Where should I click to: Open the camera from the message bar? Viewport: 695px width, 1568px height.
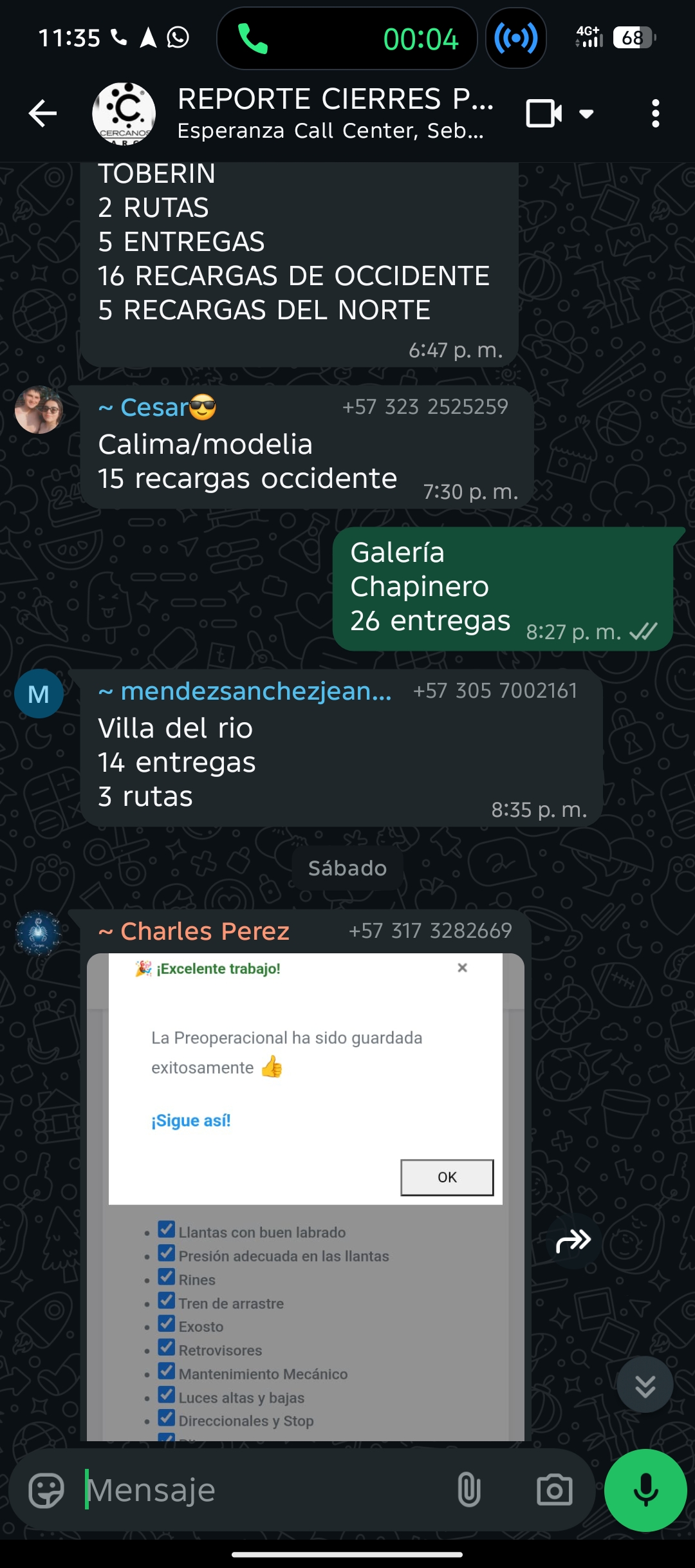click(x=554, y=1490)
